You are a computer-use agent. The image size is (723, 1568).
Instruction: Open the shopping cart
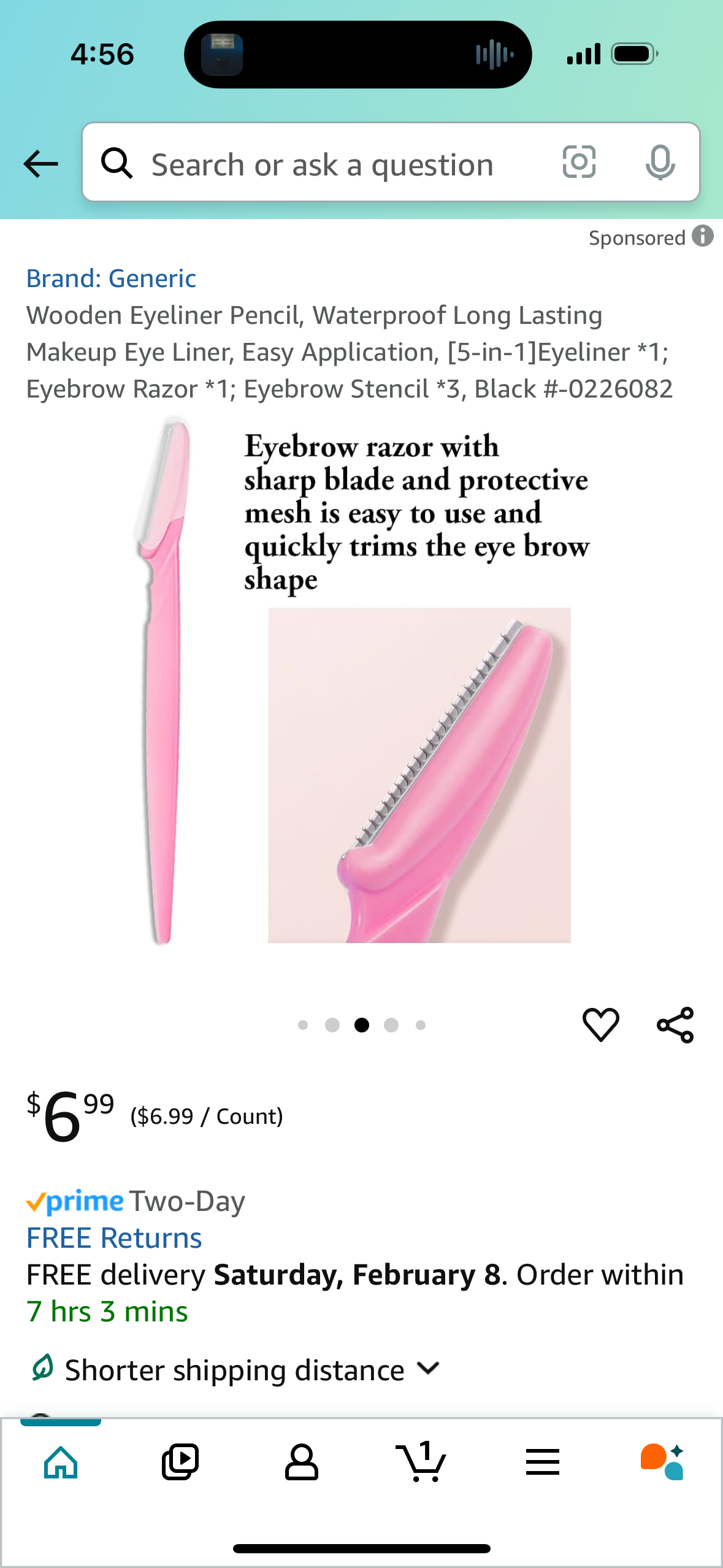[x=421, y=1462]
